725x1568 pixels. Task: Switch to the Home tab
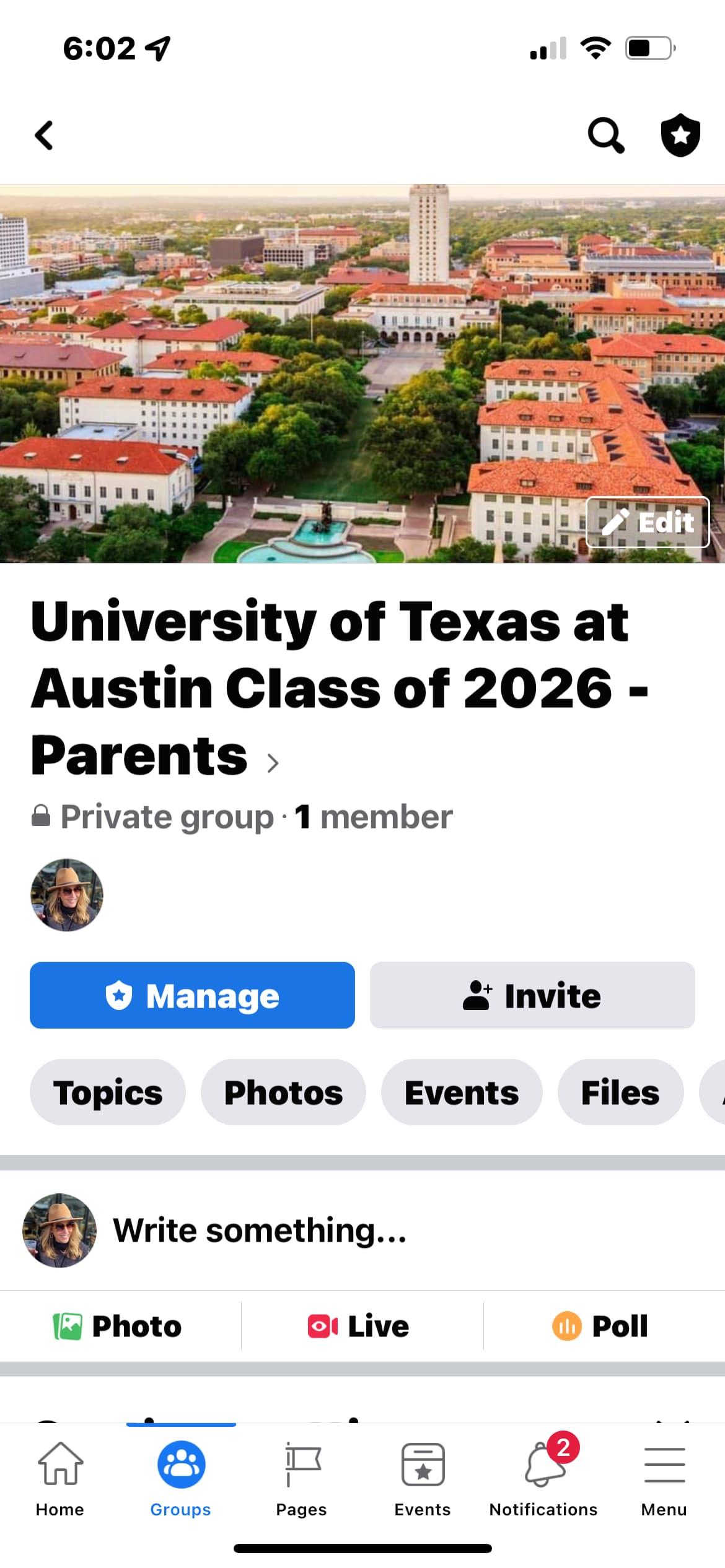(x=60, y=1478)
